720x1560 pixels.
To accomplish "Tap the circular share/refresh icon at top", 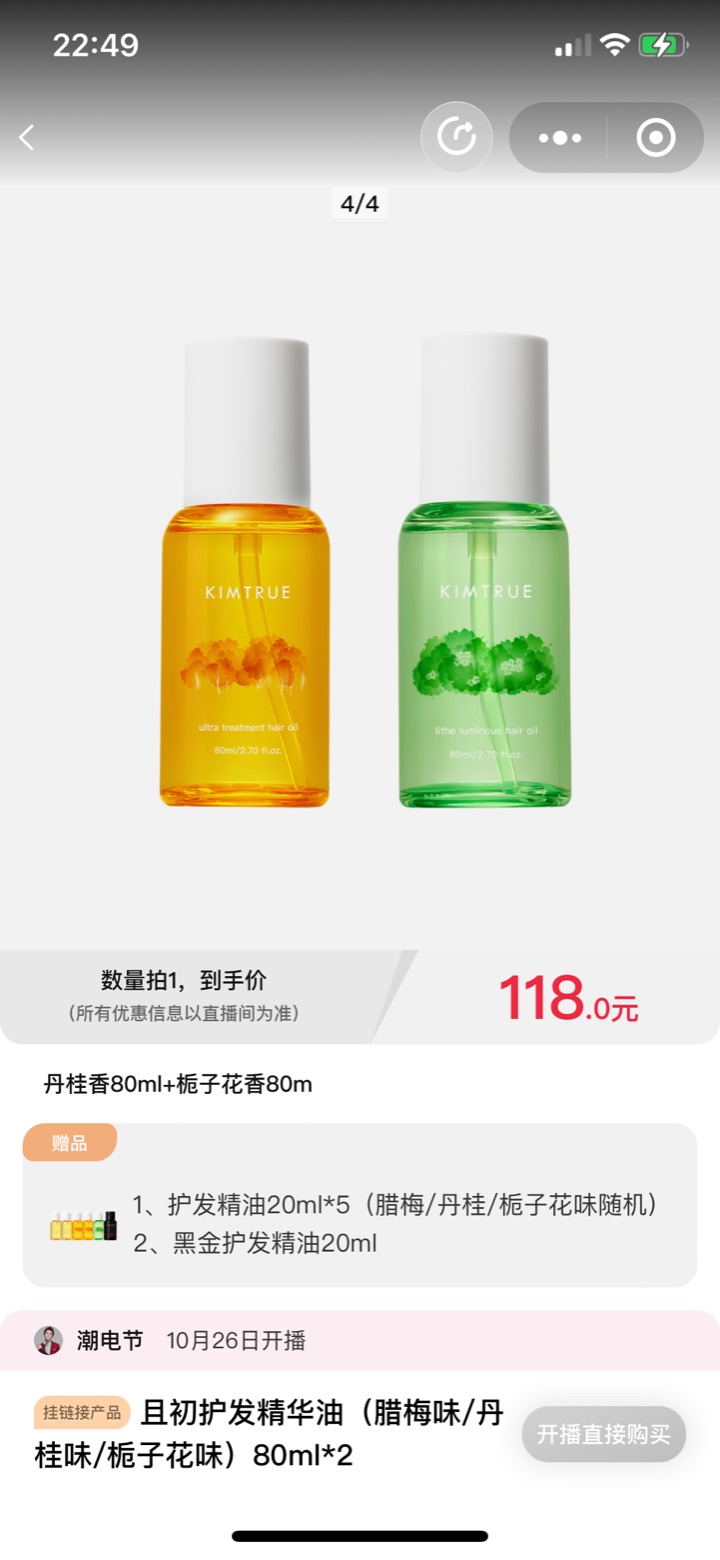I will pyautogui.click(x=456, y=138).
